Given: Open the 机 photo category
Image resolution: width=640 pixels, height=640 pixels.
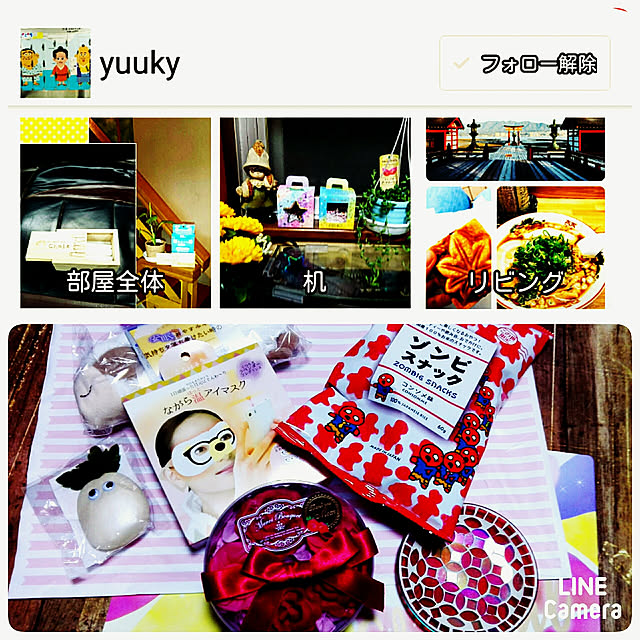Looking at the screenshot, I should [x=315, y=213].
